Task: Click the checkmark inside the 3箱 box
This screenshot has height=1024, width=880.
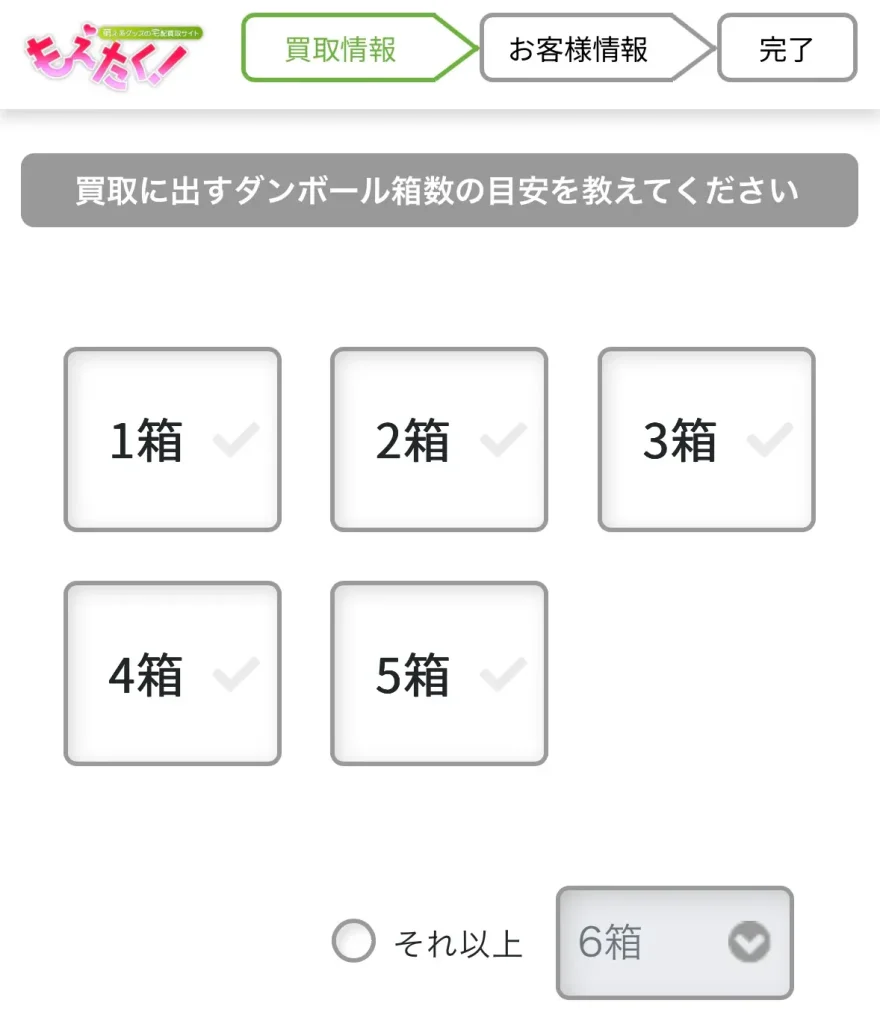Action: click(771, 442)
